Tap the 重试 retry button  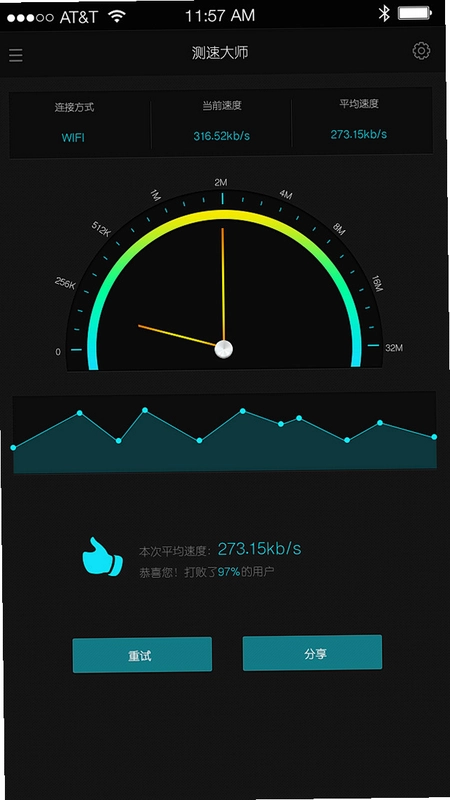tap(142, 655)
